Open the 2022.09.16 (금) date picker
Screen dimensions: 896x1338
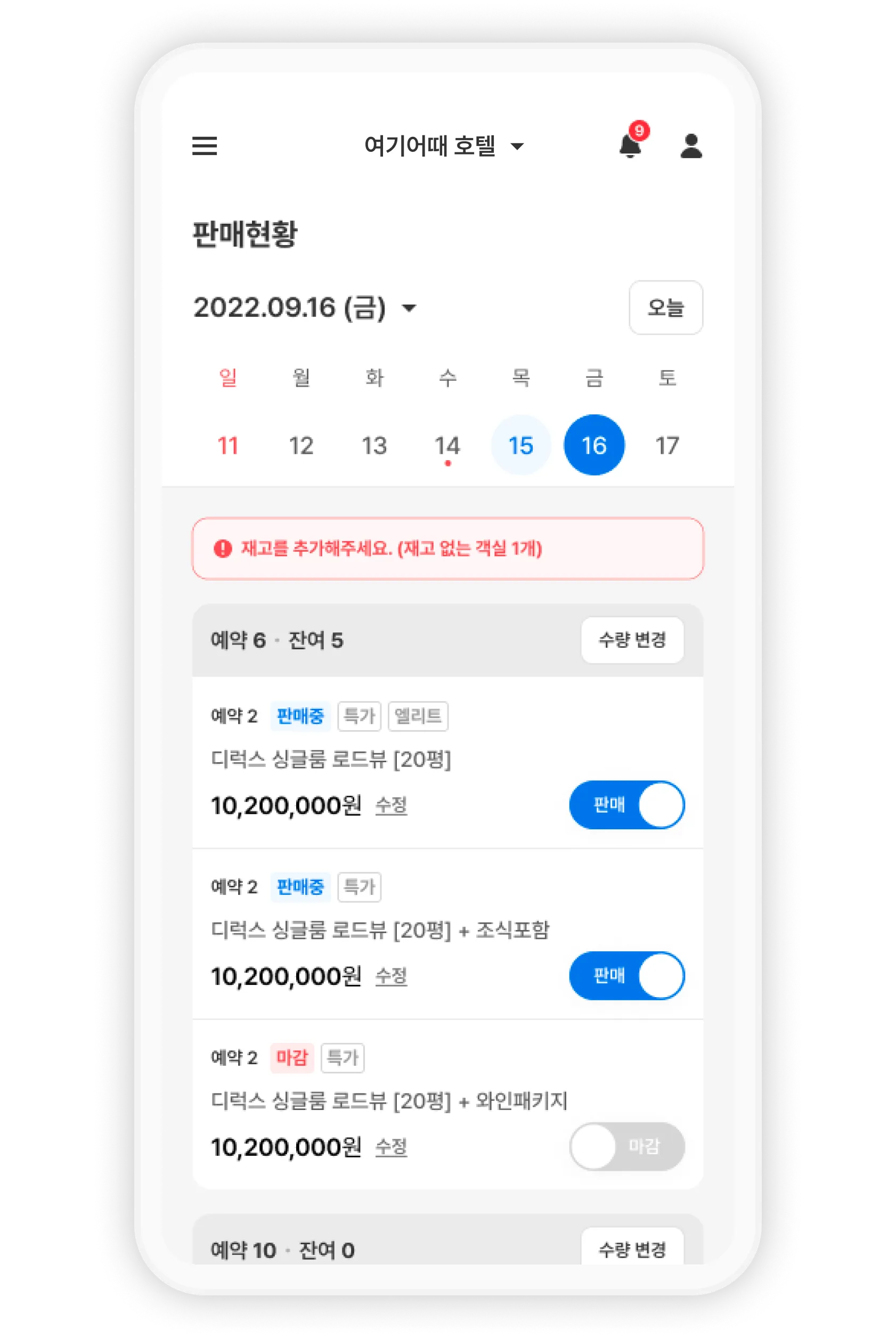pos(305,308)
